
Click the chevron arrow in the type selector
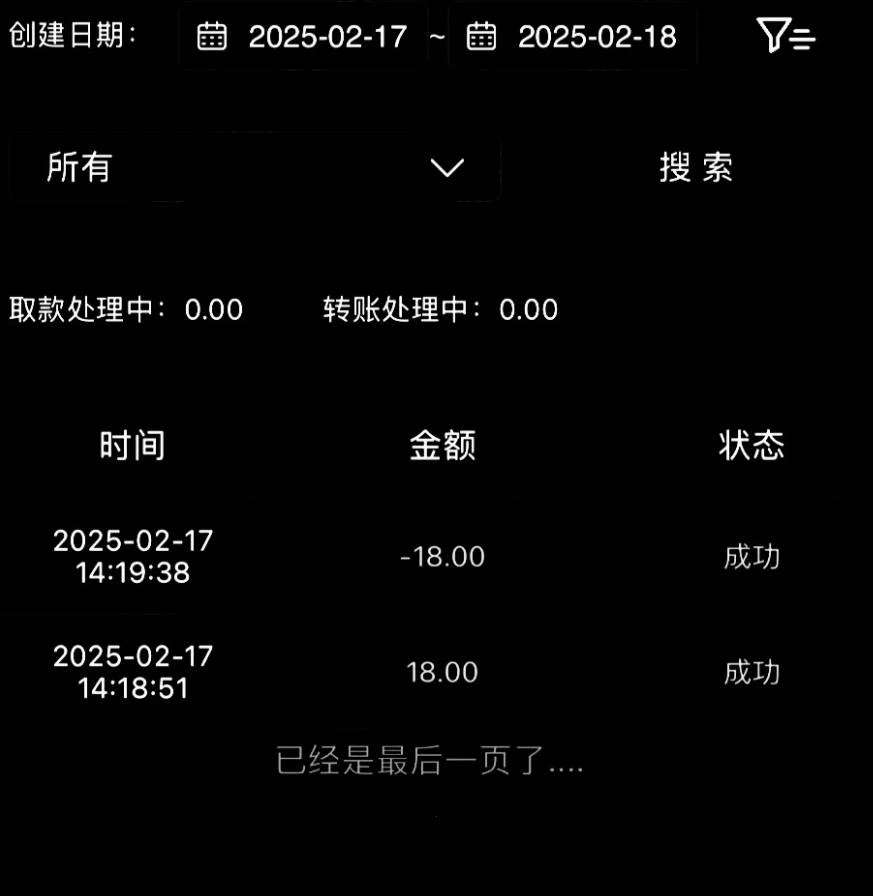[x=448, y=168]
